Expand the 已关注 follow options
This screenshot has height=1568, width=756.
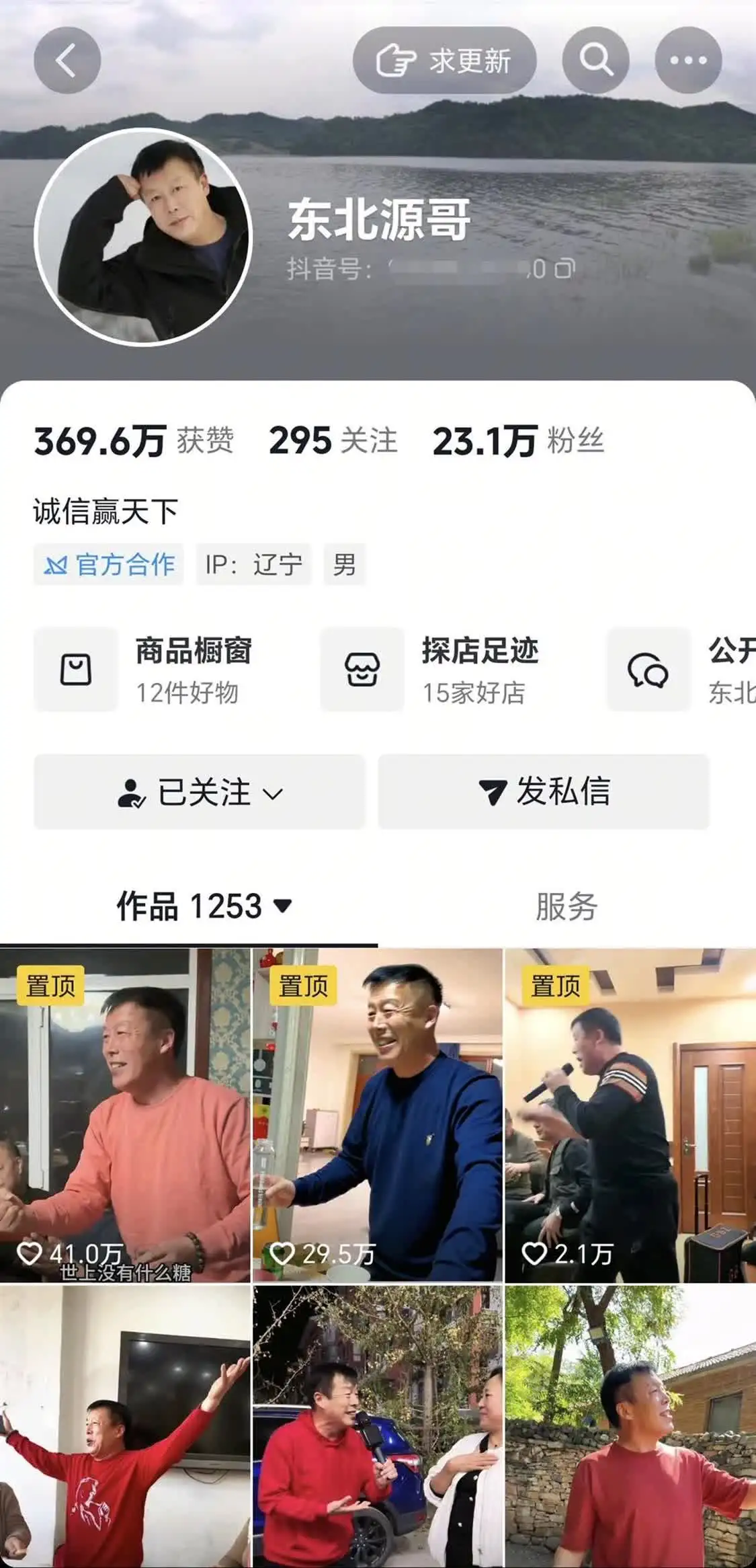(x=200, y=792)
